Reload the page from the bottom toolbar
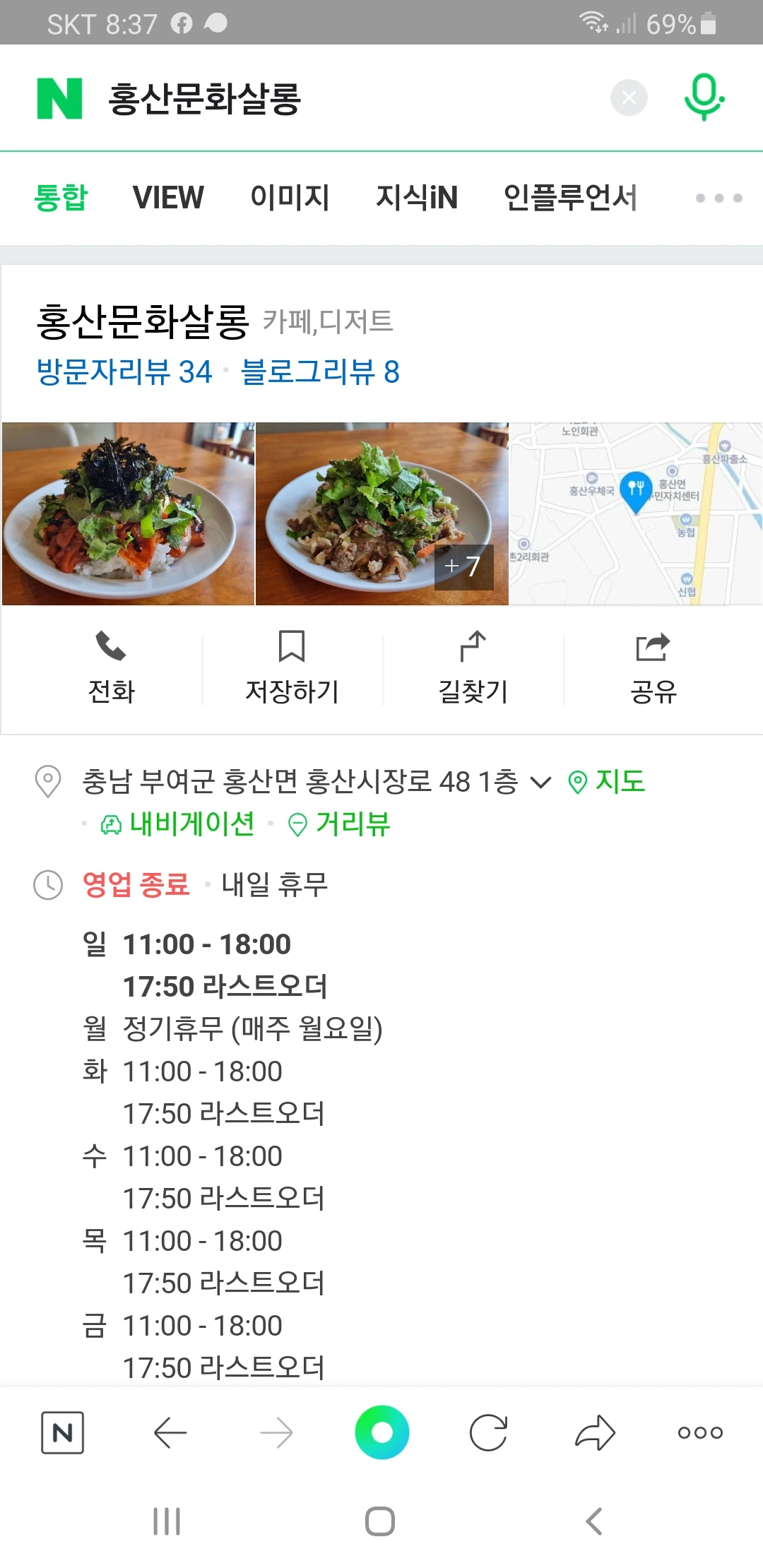This screenshot has height=1568, width=763. click(x=488, y=1432)
